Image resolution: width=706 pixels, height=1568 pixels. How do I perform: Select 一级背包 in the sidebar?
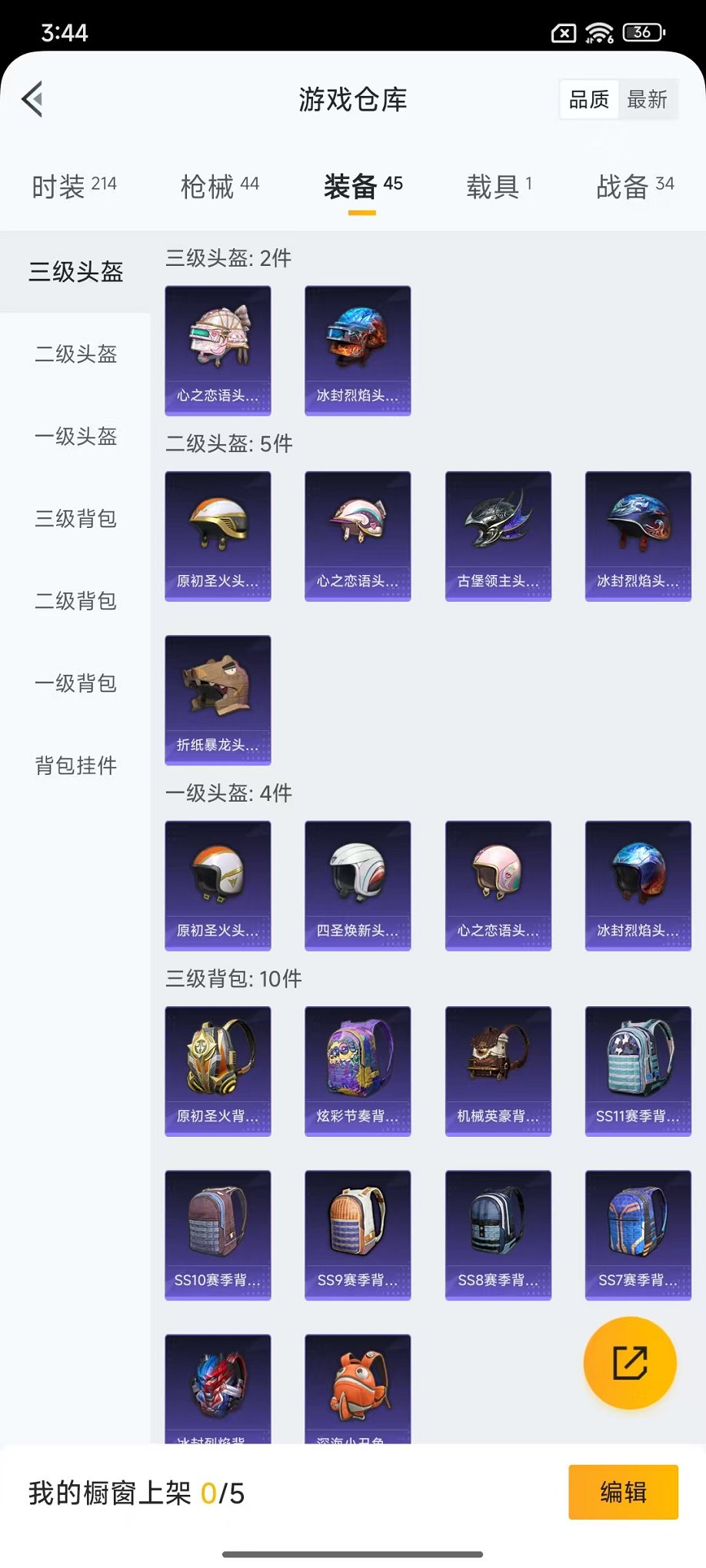pyautogui.click(x=75, y=683)
